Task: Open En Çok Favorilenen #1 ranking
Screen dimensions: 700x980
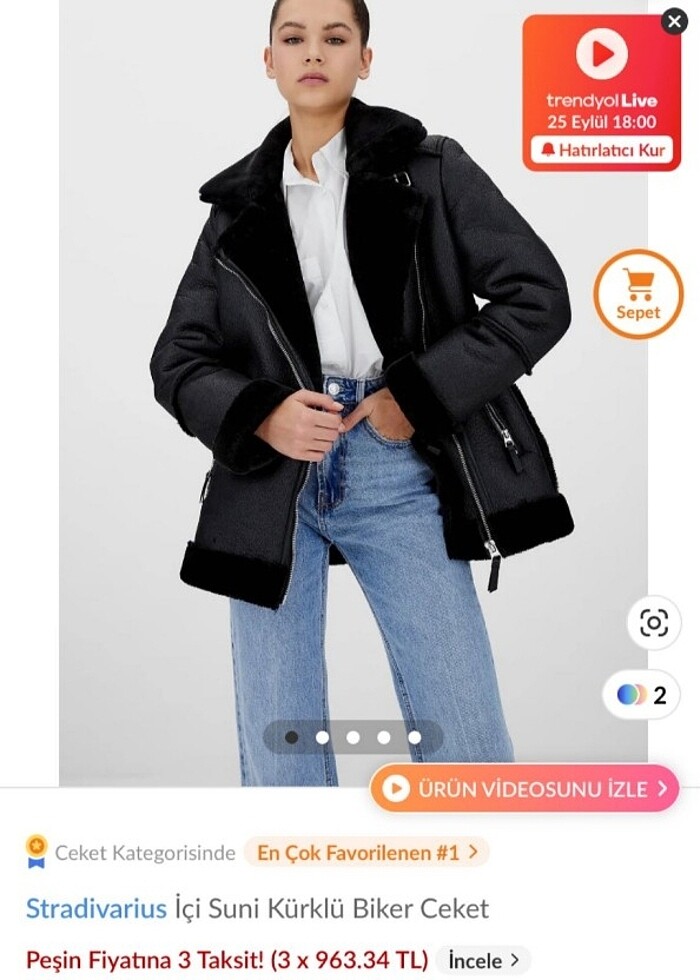Action: point(366,852)
